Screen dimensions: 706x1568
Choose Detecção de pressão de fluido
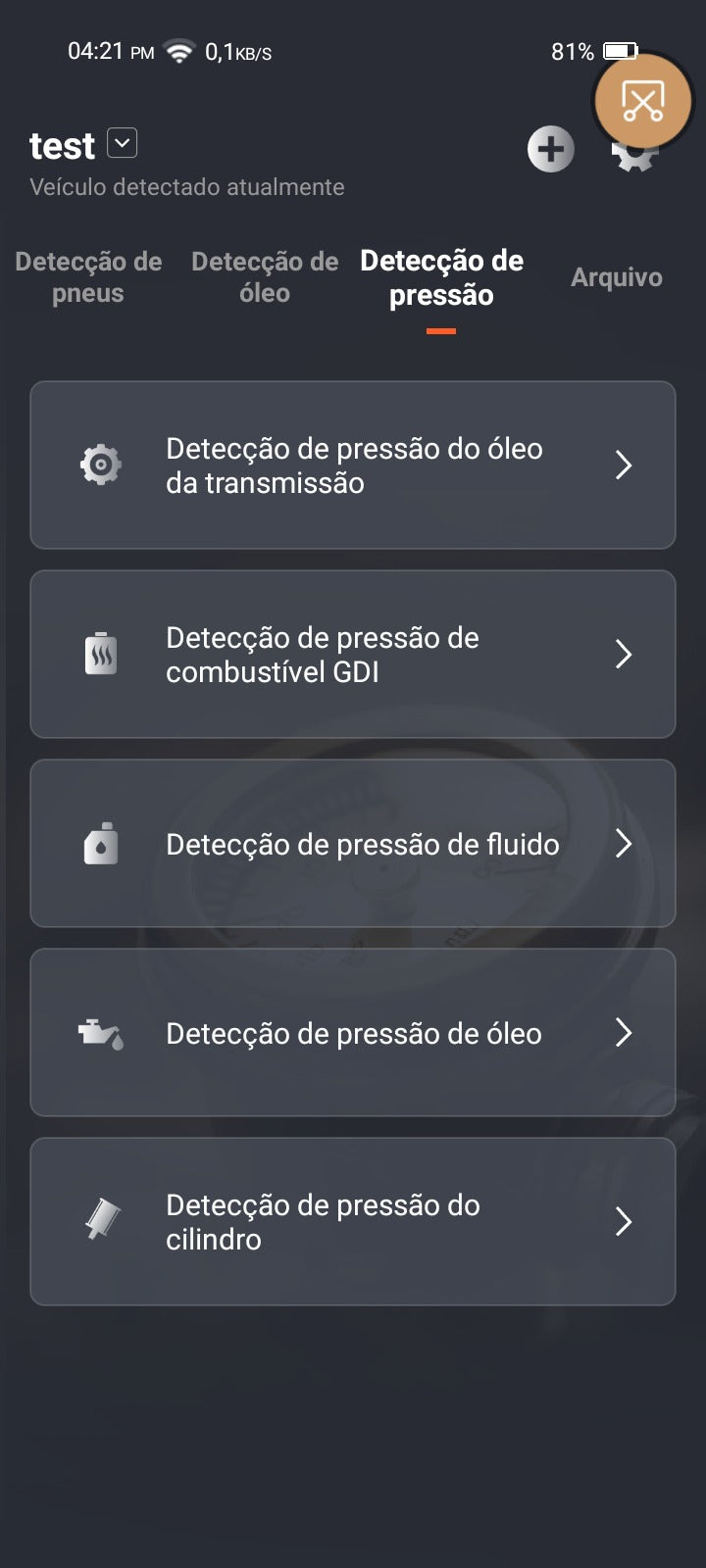tap(353, 844)
